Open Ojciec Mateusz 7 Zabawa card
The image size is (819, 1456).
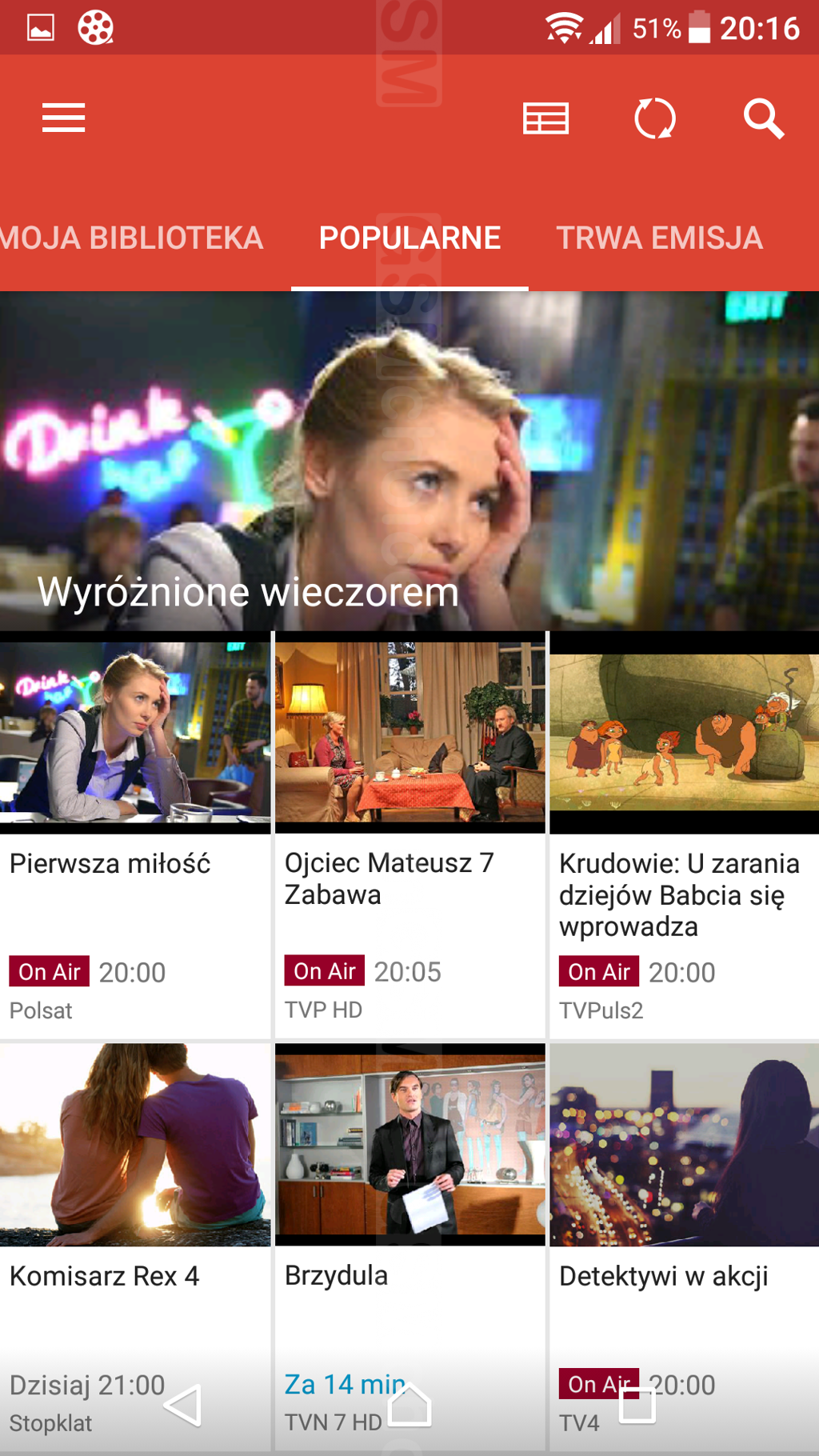pos(409,832)
